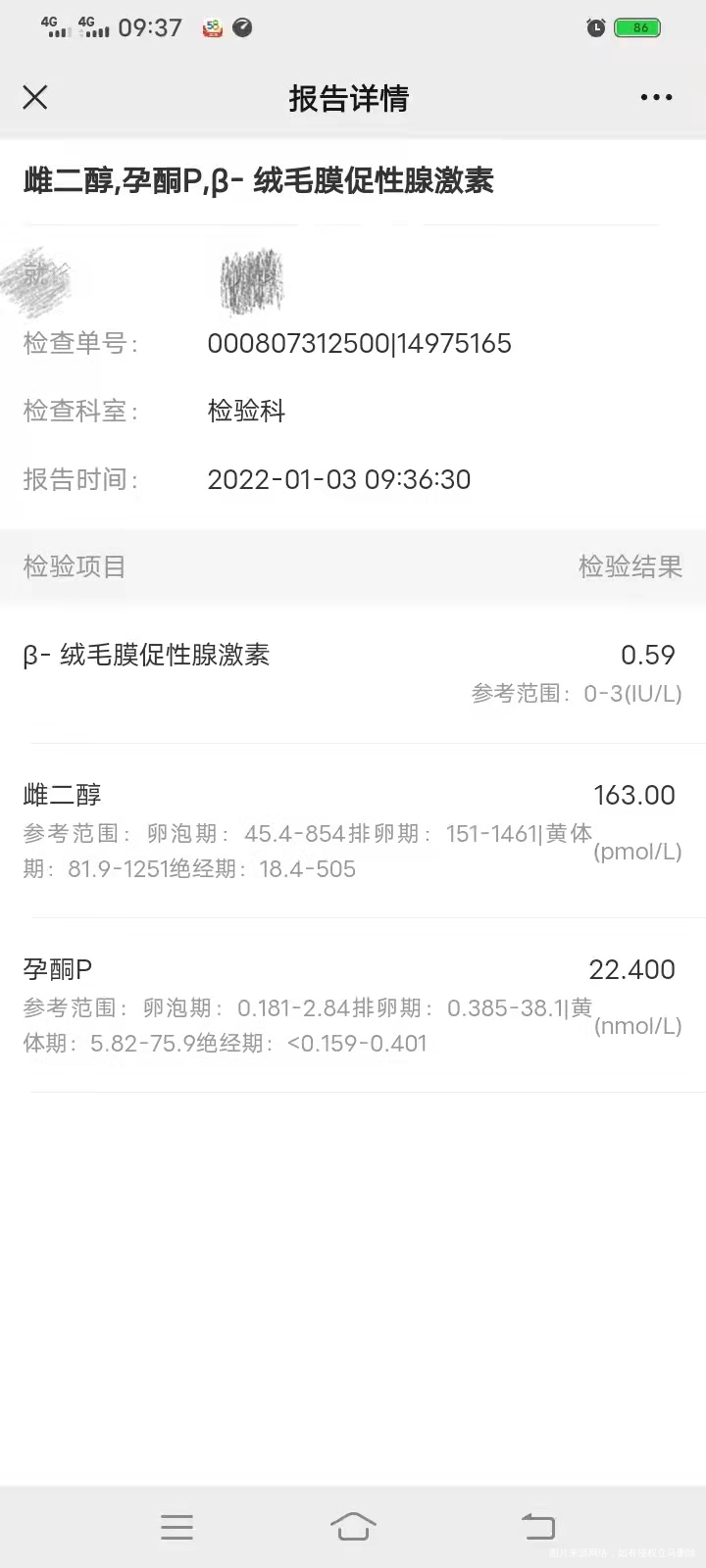706x1568 pixels.
Task: Open recent tasks with the hamburger nav icon
Action: click(176, 1526)
